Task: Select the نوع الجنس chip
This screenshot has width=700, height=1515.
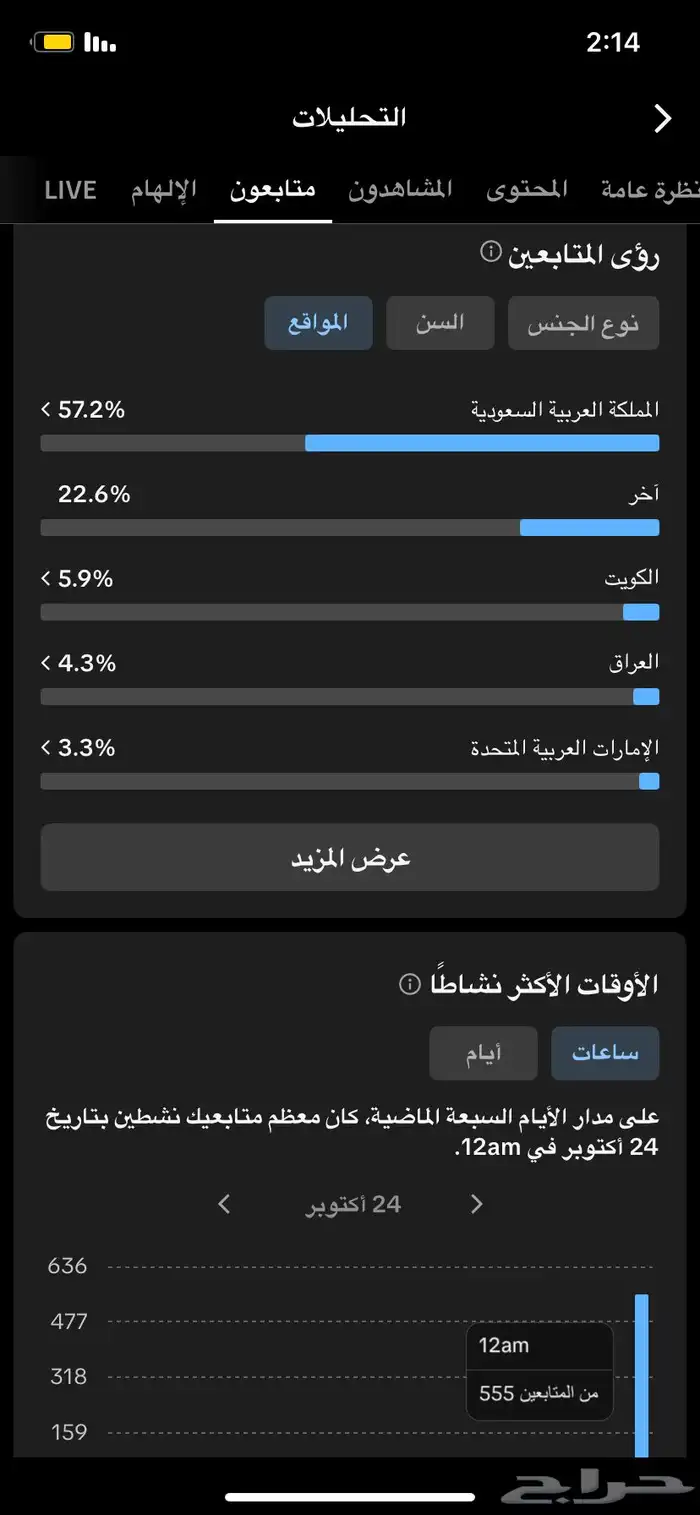Action: (x=584, y=323)
